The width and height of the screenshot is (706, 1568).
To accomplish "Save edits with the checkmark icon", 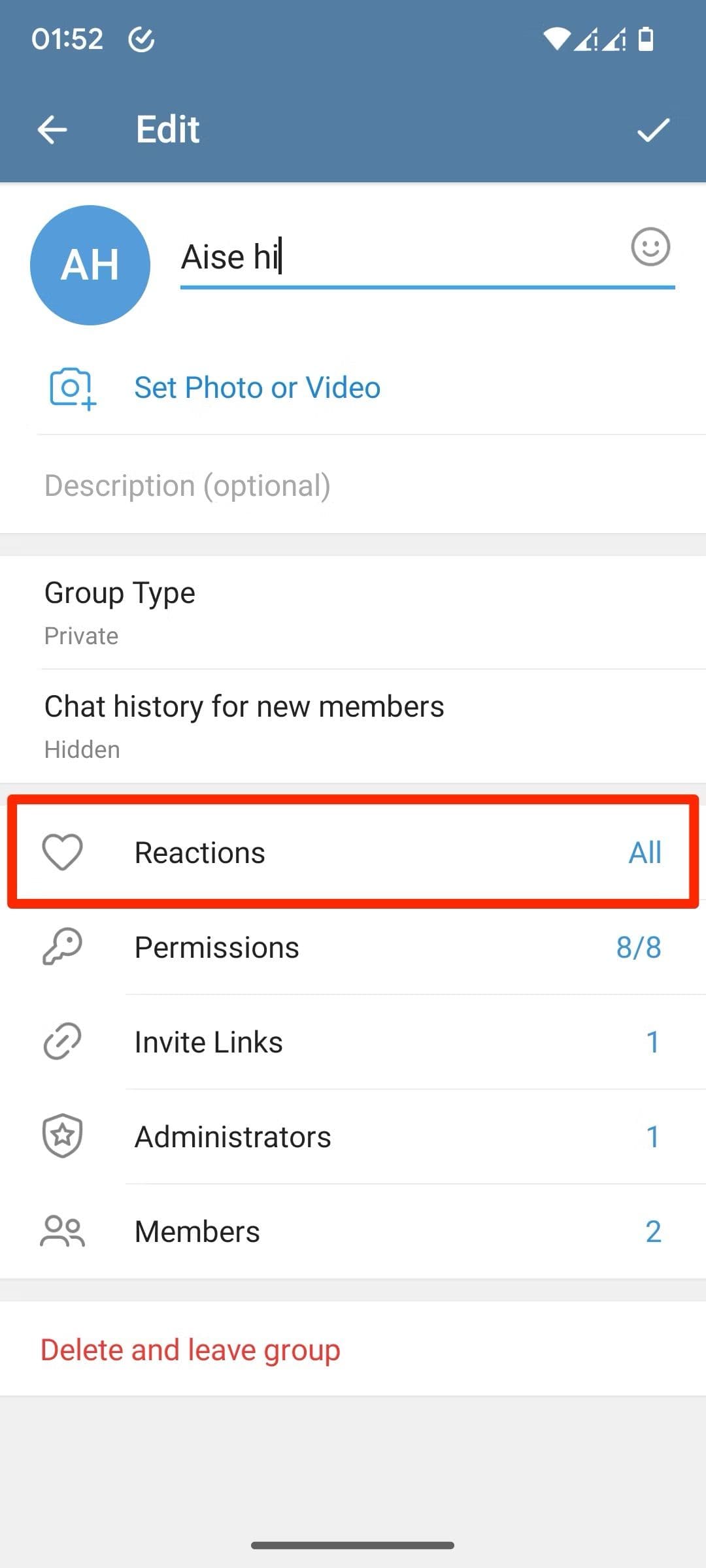I will [653, 129].
